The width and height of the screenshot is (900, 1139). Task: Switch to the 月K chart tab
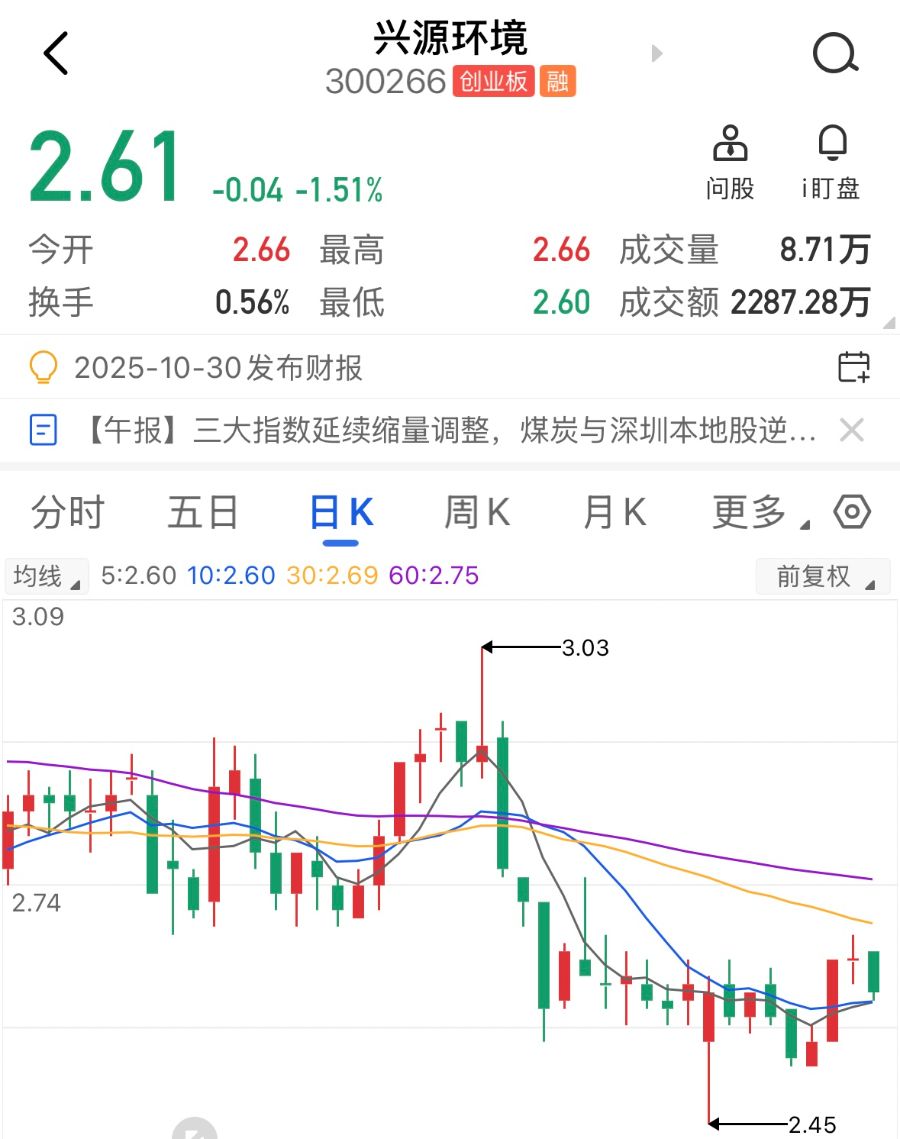[x=614, y=513]
